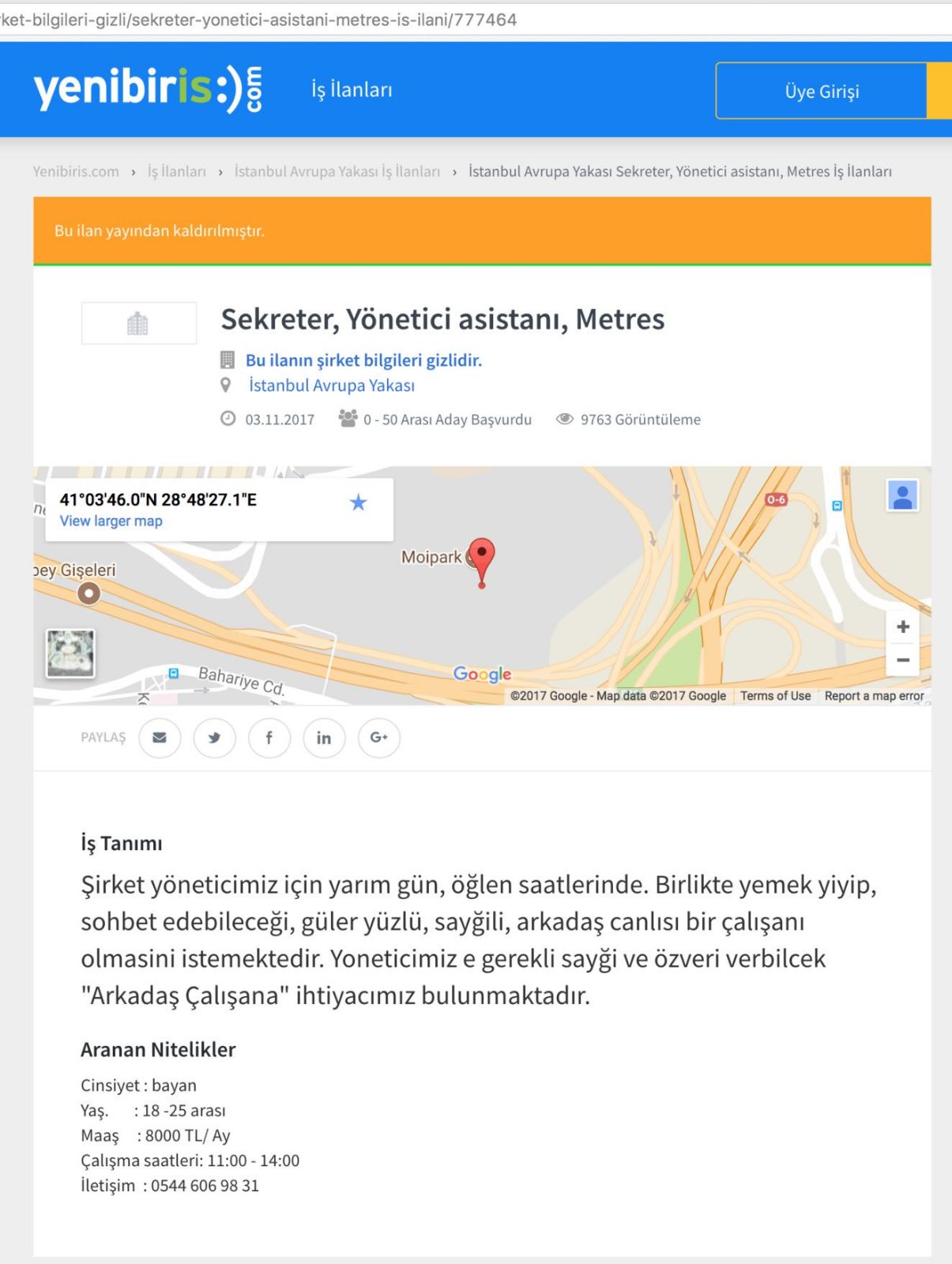Switch to satellite map view thumbnail

coord(70,653)
